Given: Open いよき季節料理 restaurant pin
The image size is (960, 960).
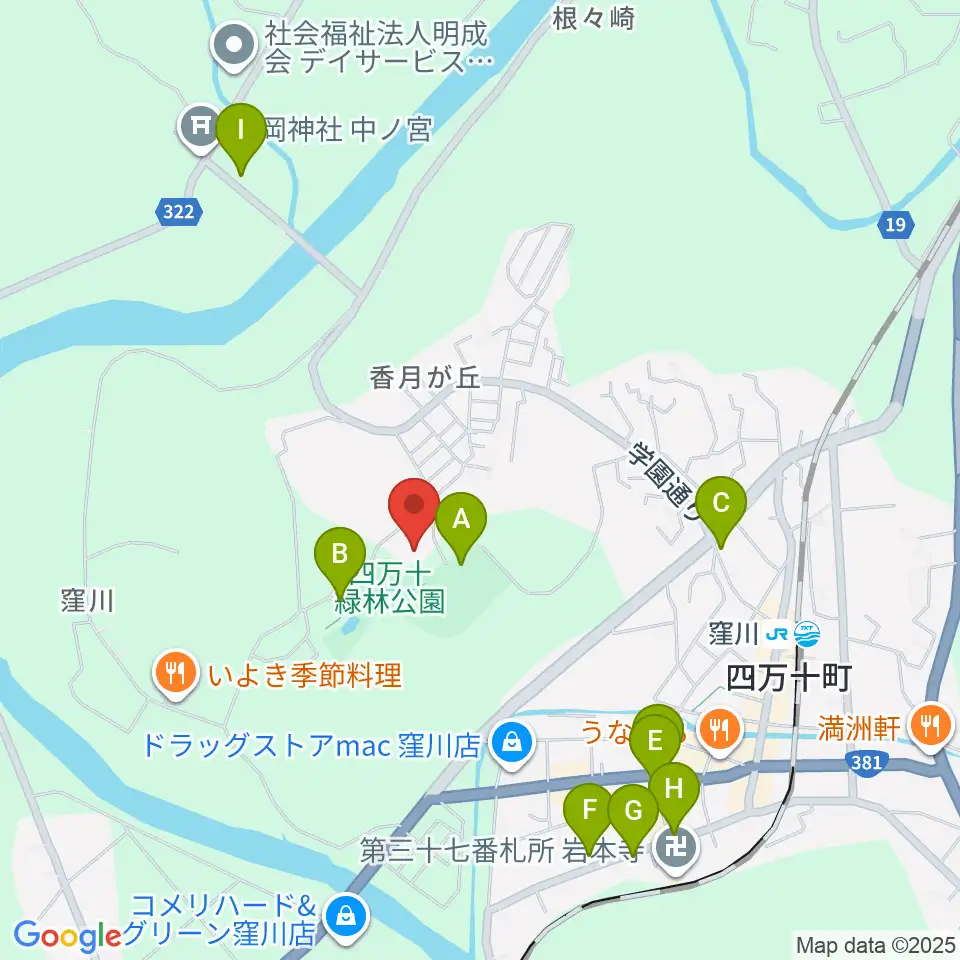Looking at the screenshot, I should click(x=176, y=673).
